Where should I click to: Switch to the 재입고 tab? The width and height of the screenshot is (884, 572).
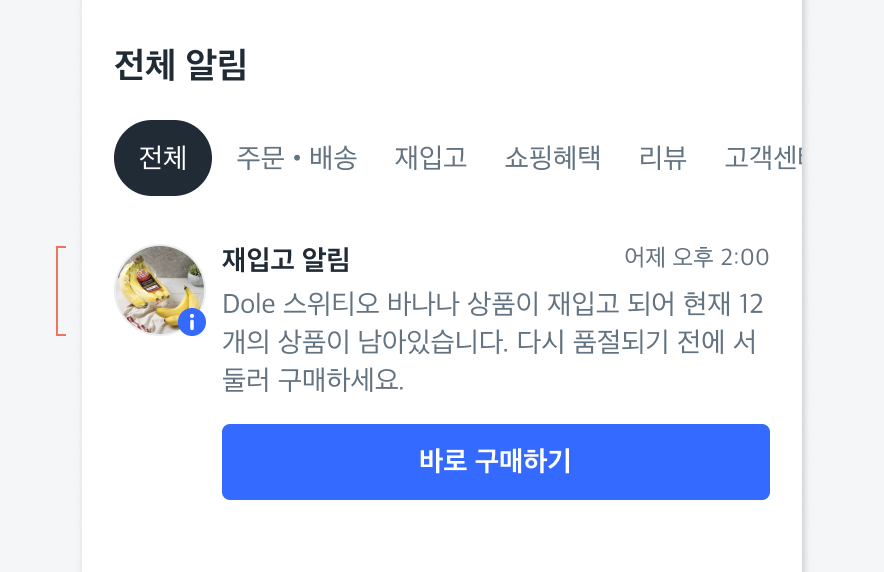click(x=431, y=158)
